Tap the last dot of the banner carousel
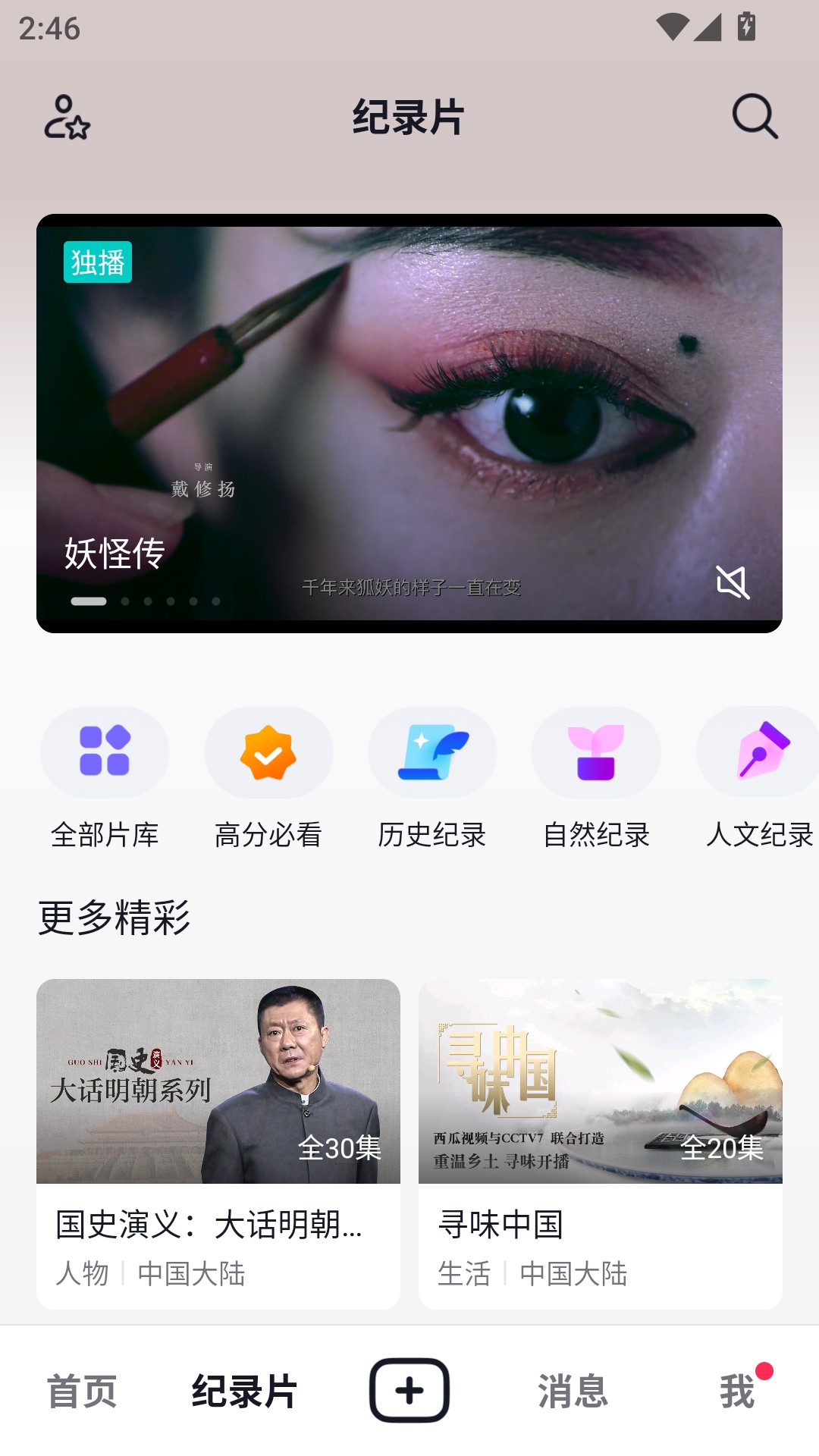This screenshot has width=819, height=1456. point(215,601)
